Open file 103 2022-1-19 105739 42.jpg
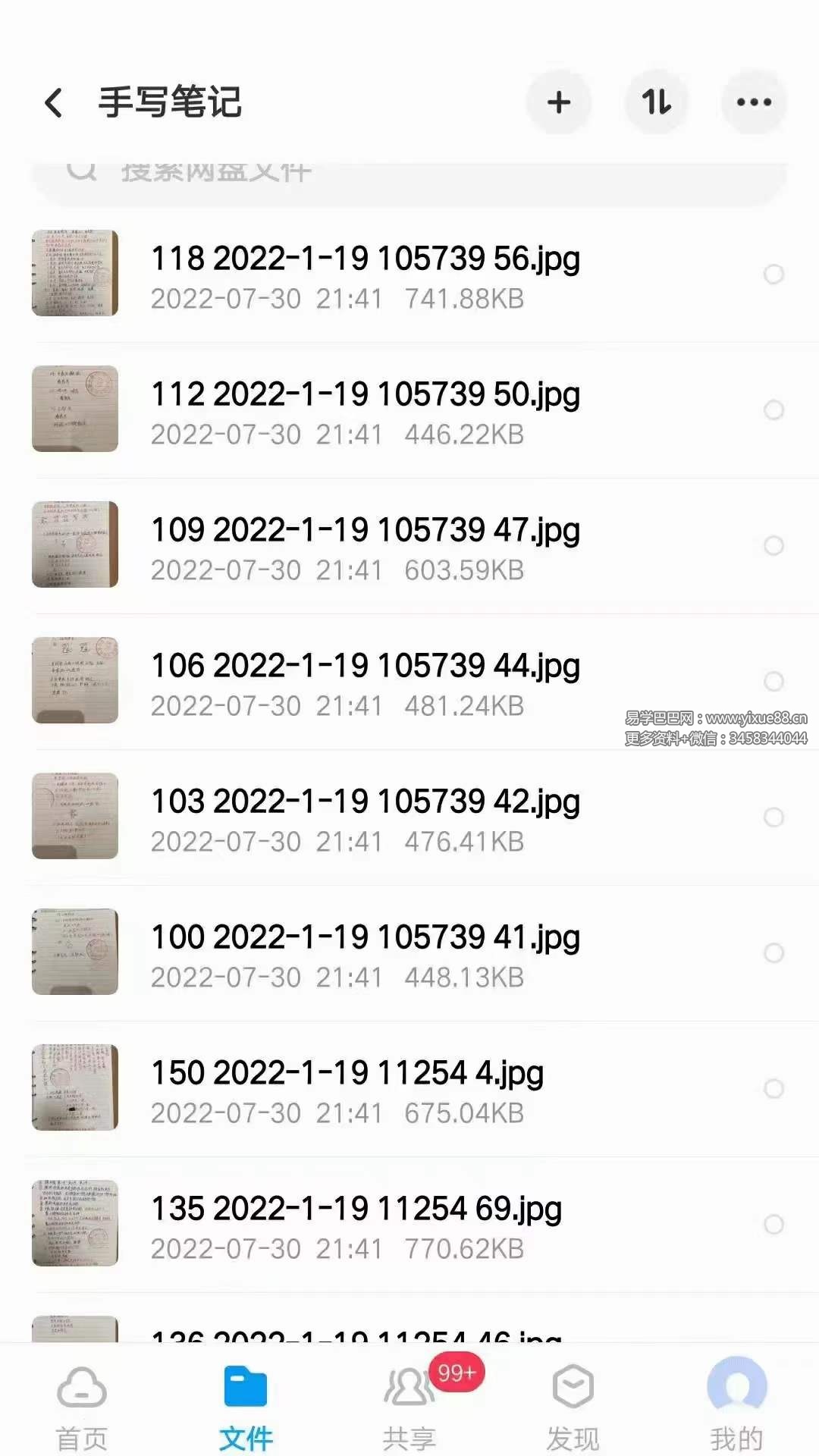 [366, 817]
